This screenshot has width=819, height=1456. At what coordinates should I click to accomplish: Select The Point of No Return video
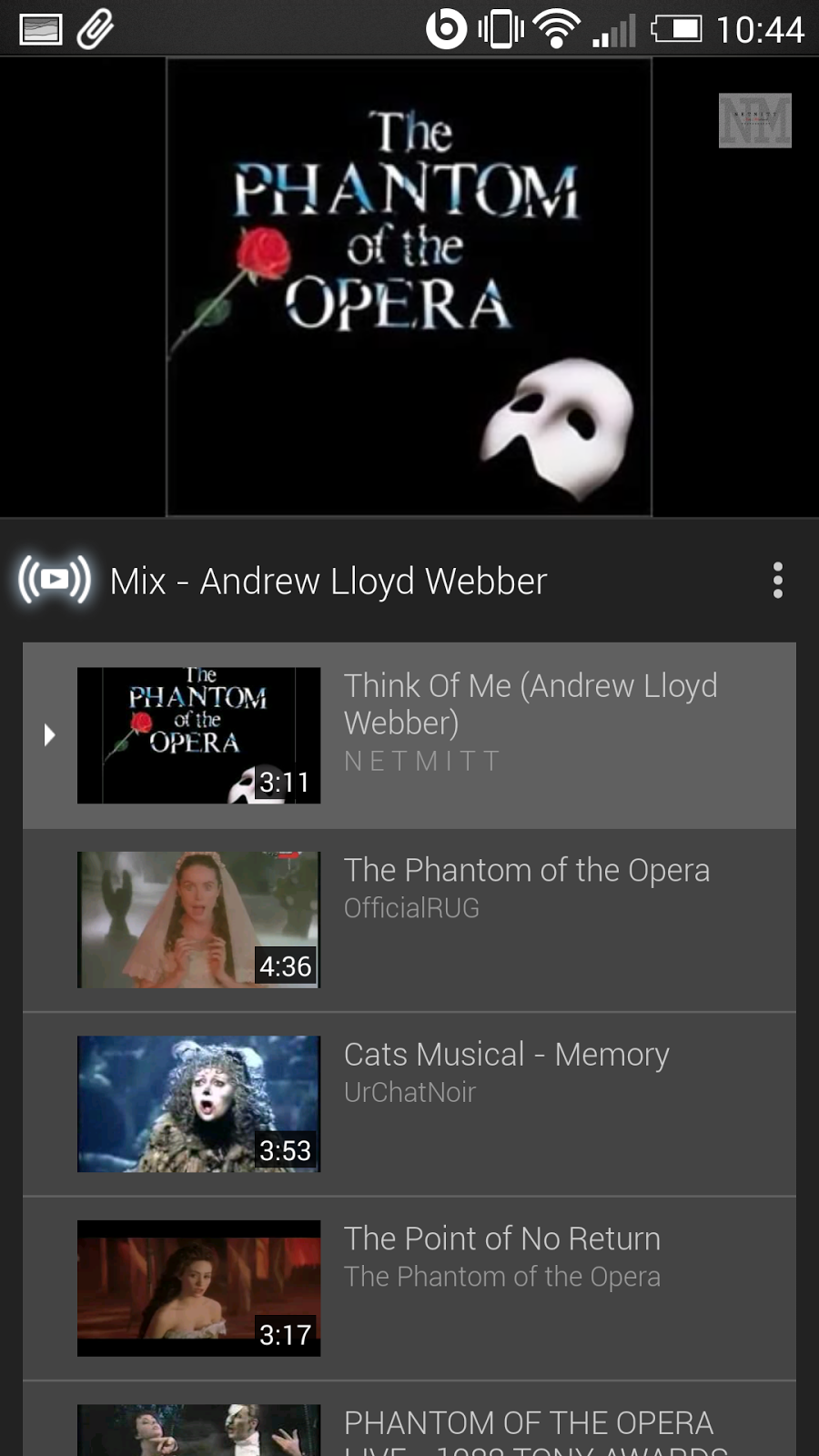[x=409, y=1289]
